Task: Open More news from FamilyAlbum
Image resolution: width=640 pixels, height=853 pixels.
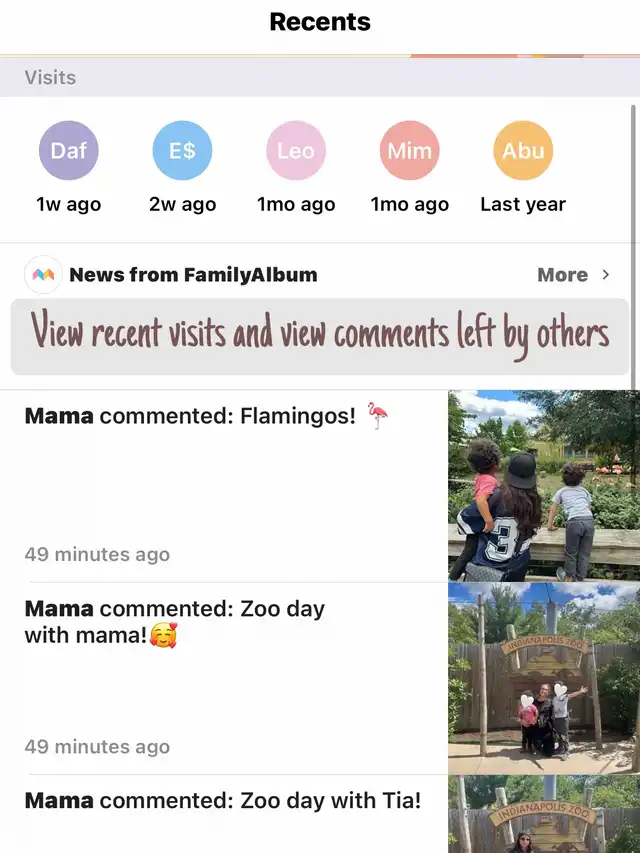Action: [x=573, y=274]
